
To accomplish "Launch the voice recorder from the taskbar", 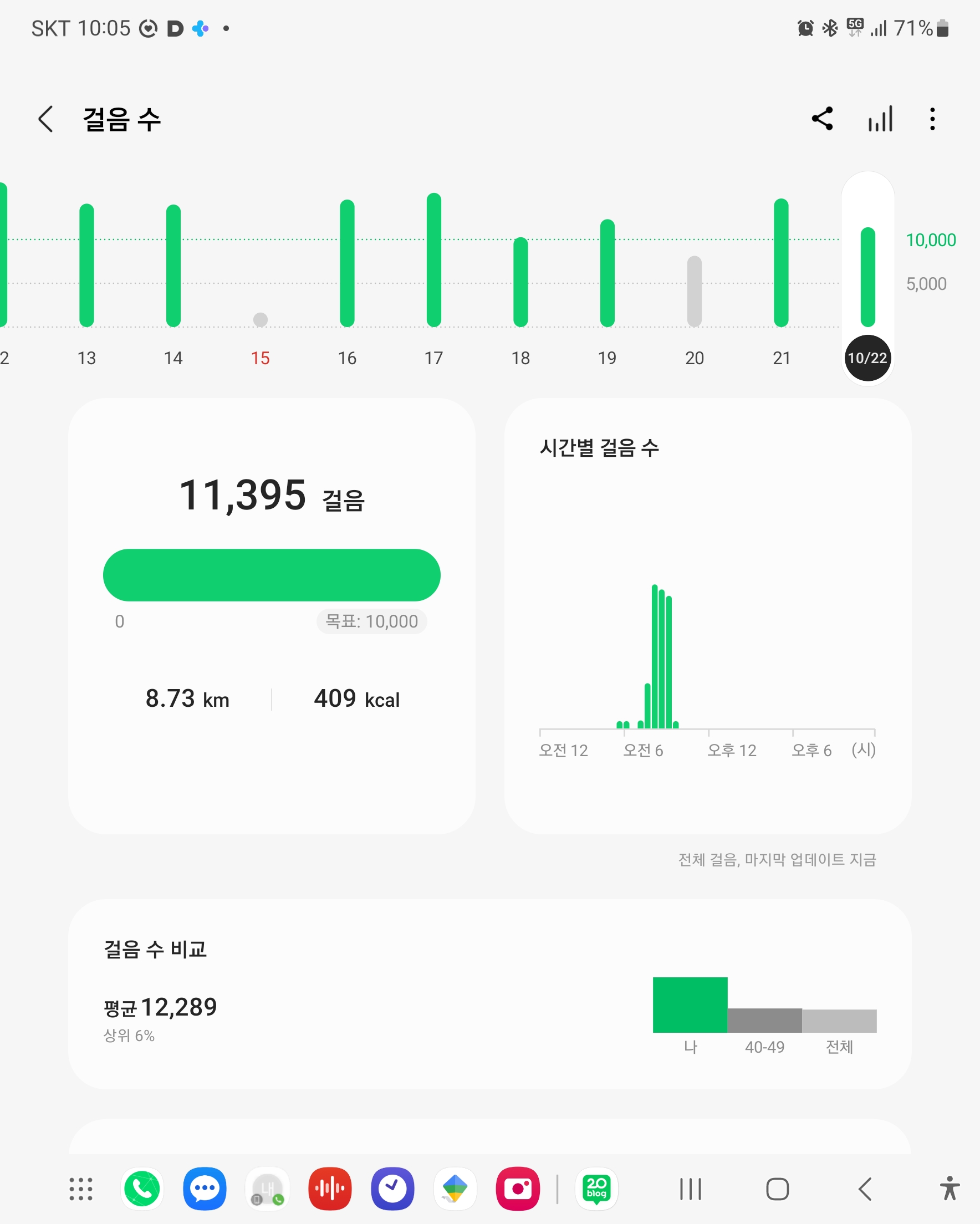I will pyautogui.click(x=330, y=1189).
